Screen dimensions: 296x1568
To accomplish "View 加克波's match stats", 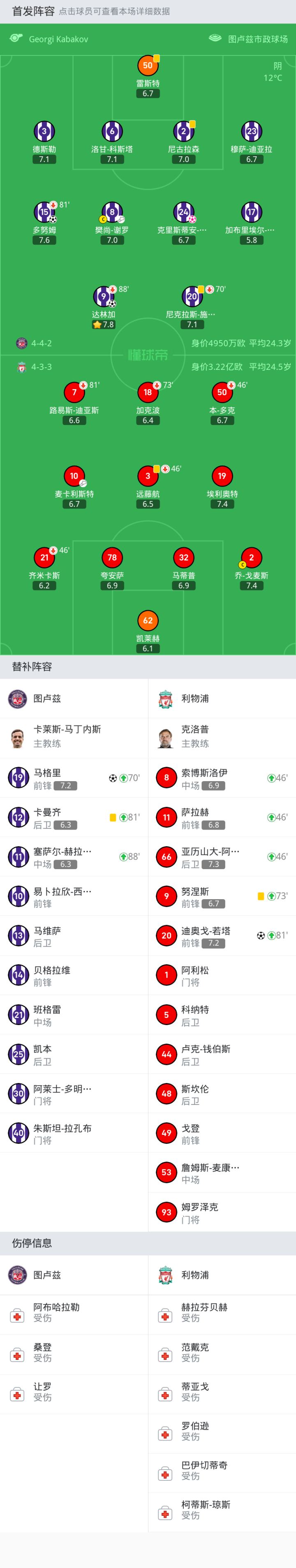I will (x=148, y=392).
